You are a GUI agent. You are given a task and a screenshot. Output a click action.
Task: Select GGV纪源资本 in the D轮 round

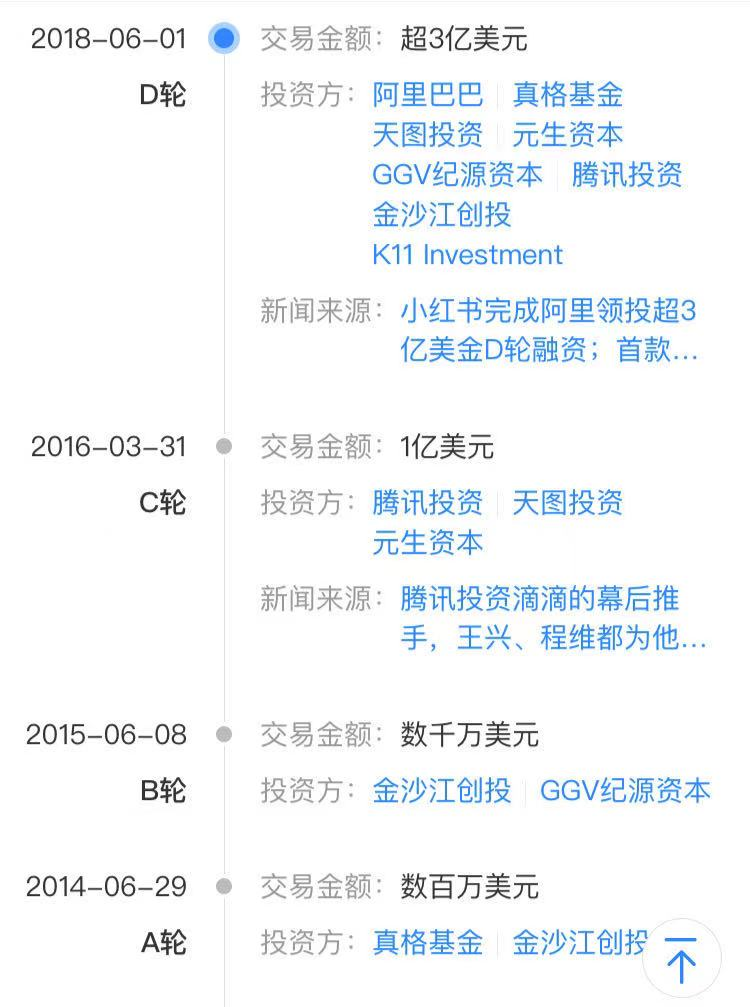[457, 175]
